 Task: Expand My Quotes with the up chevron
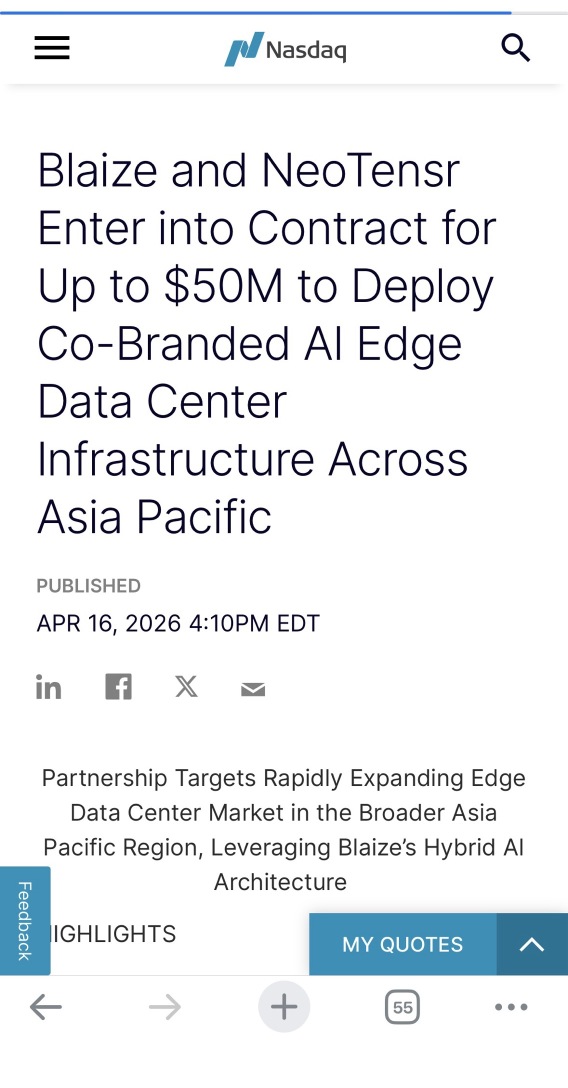point(532,944)
